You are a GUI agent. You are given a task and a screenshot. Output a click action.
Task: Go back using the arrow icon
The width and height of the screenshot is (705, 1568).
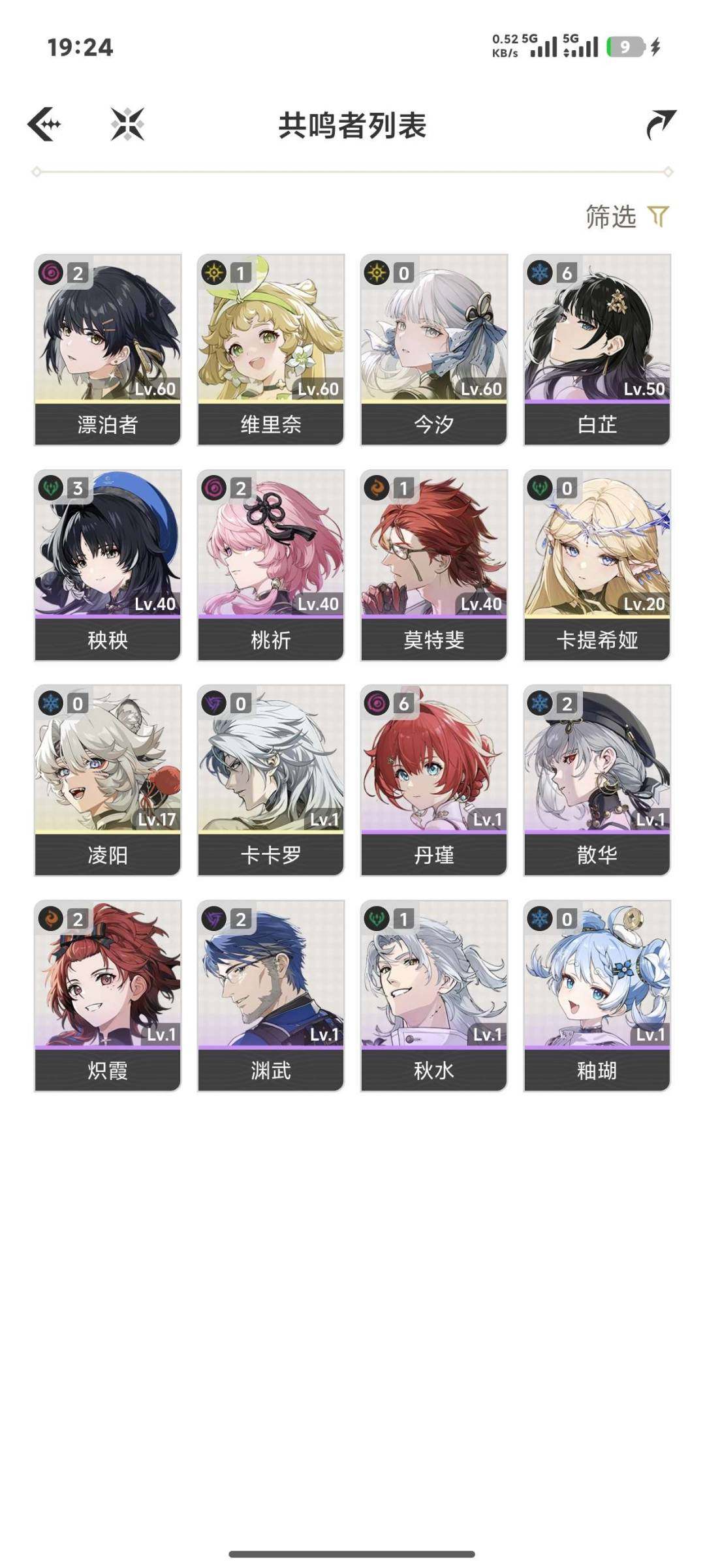pos(44,124)
